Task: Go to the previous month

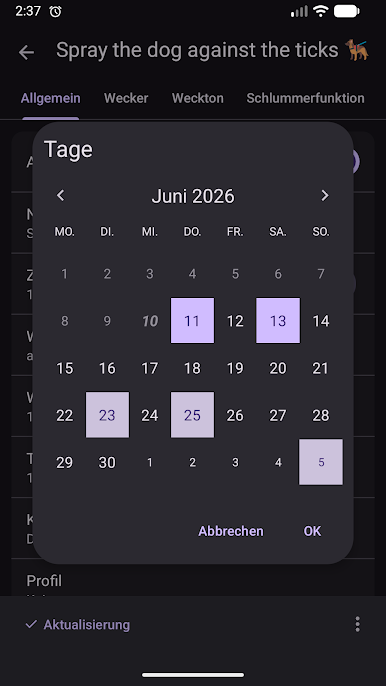Action: (61, 196)
